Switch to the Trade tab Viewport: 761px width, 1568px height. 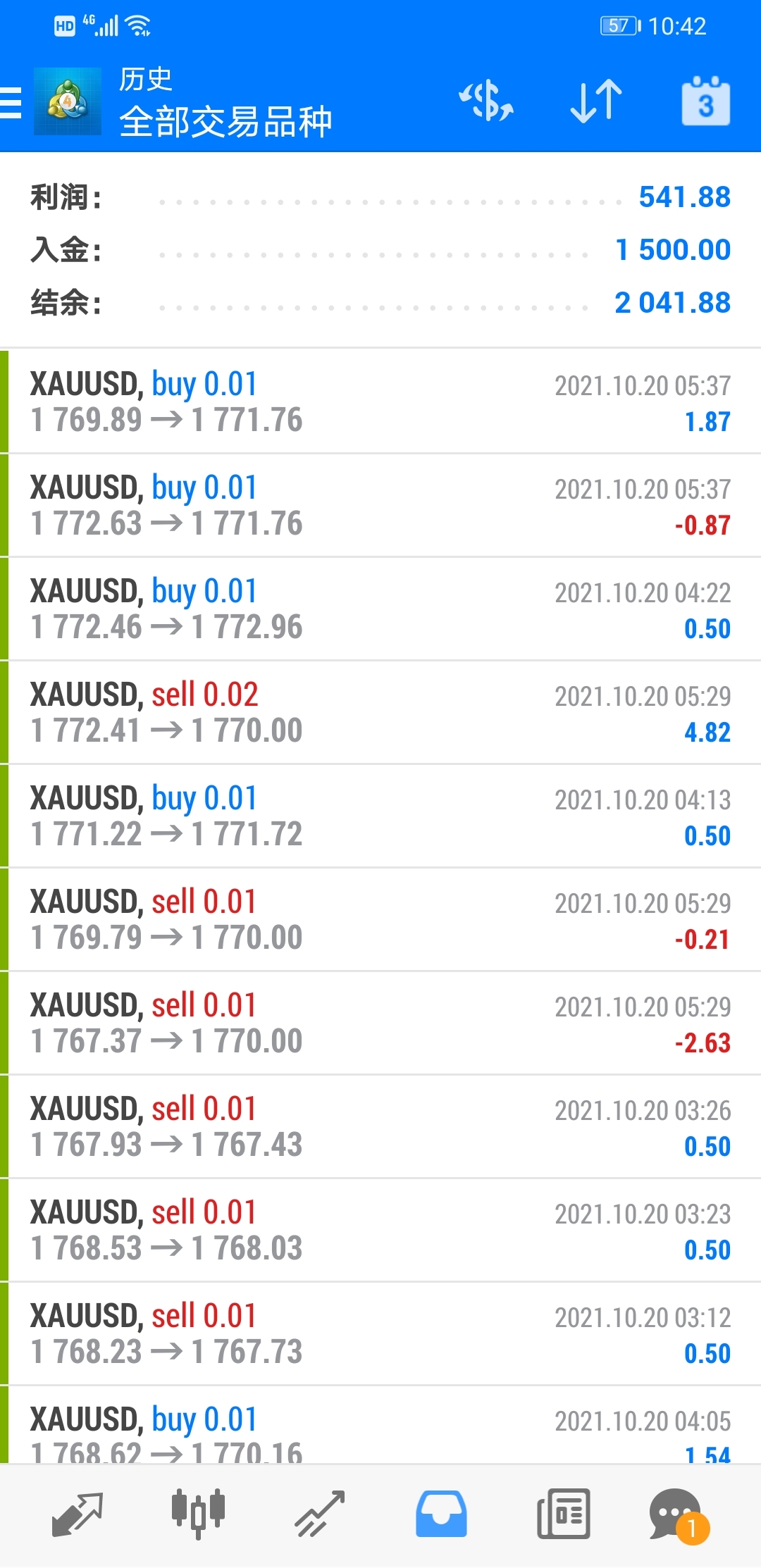(x=320, y=1514)
